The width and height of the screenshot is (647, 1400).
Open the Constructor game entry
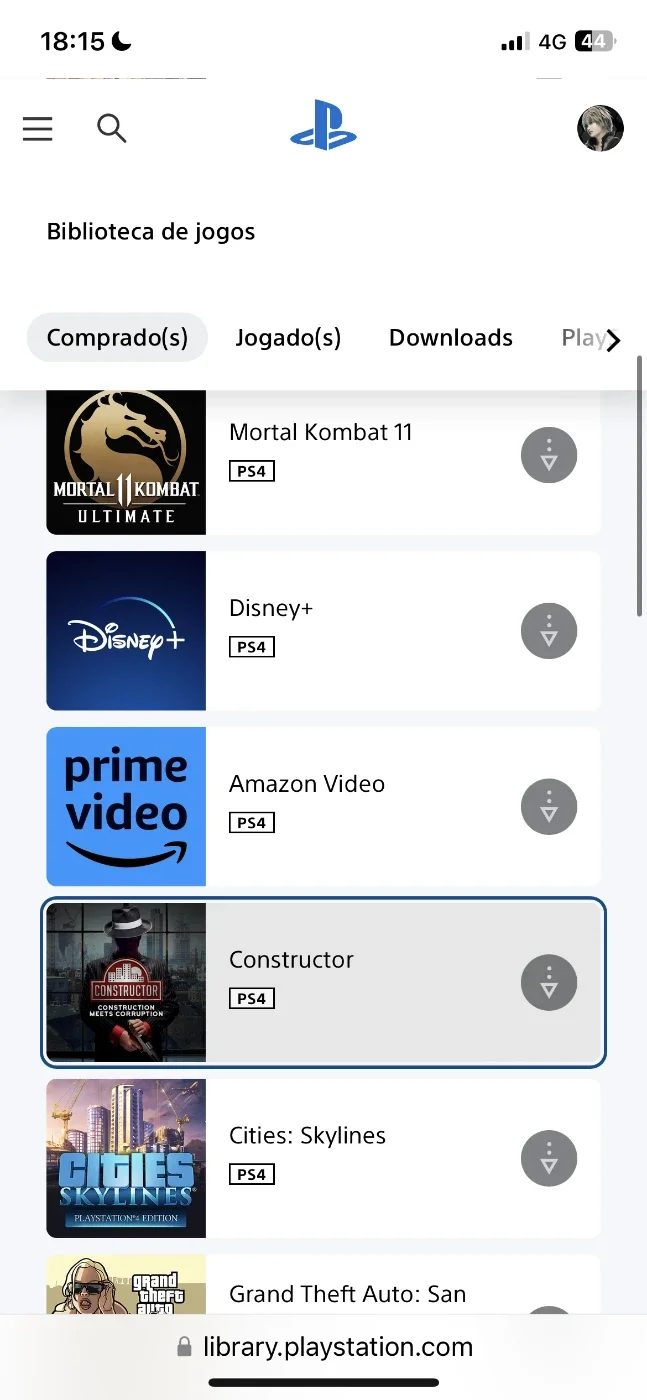[323, 983]
